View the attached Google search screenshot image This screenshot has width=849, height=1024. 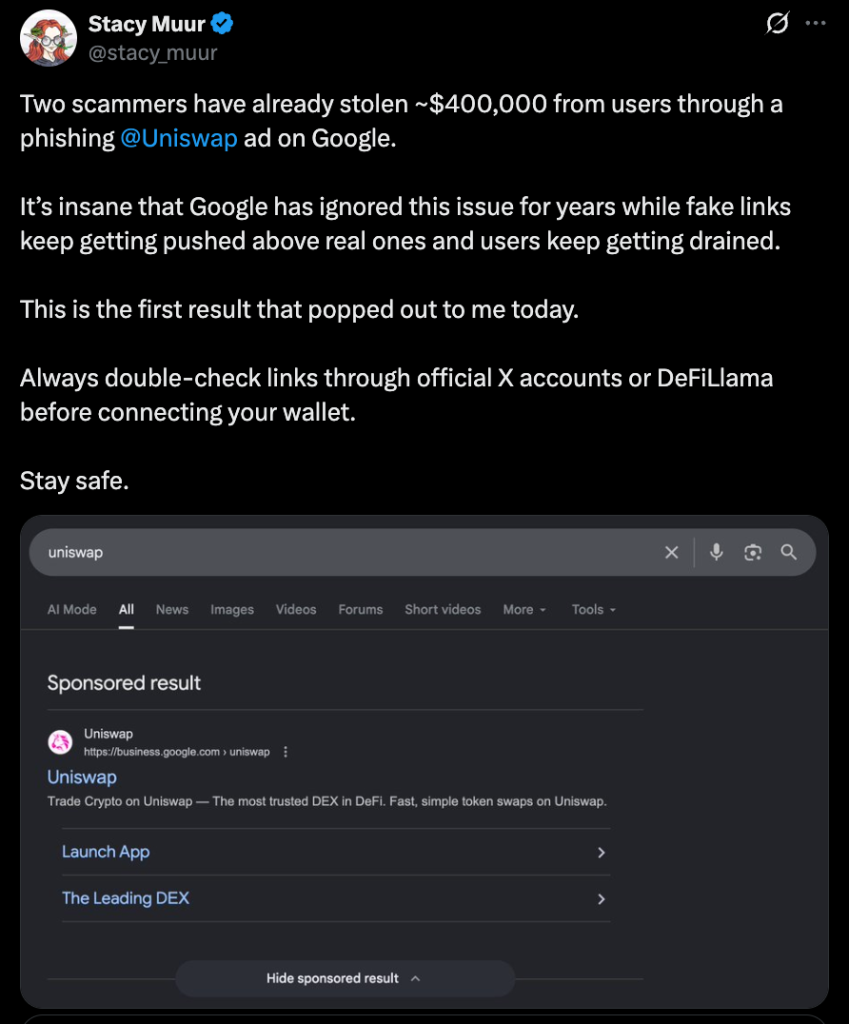424,761
